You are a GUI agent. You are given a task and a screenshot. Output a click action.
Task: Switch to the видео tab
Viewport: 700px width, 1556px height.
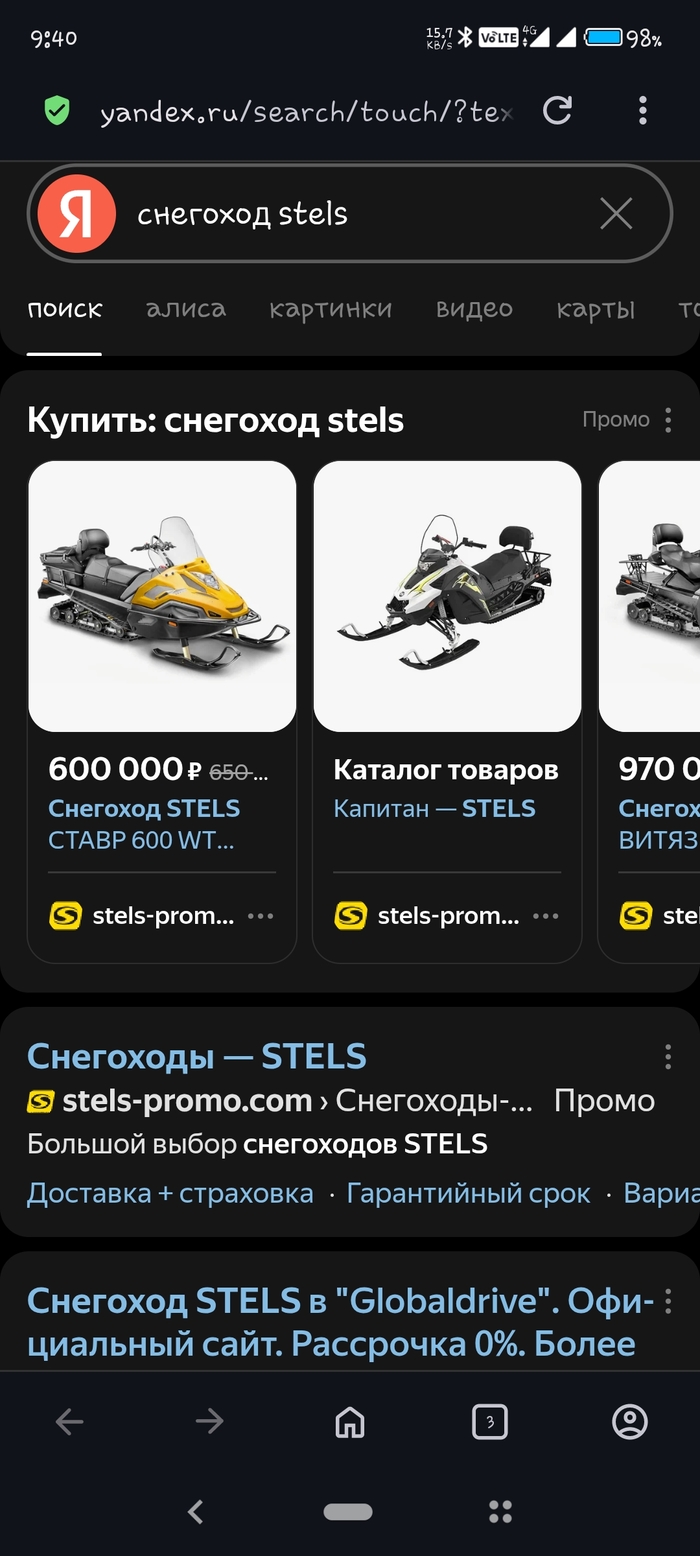coord(474,309)
